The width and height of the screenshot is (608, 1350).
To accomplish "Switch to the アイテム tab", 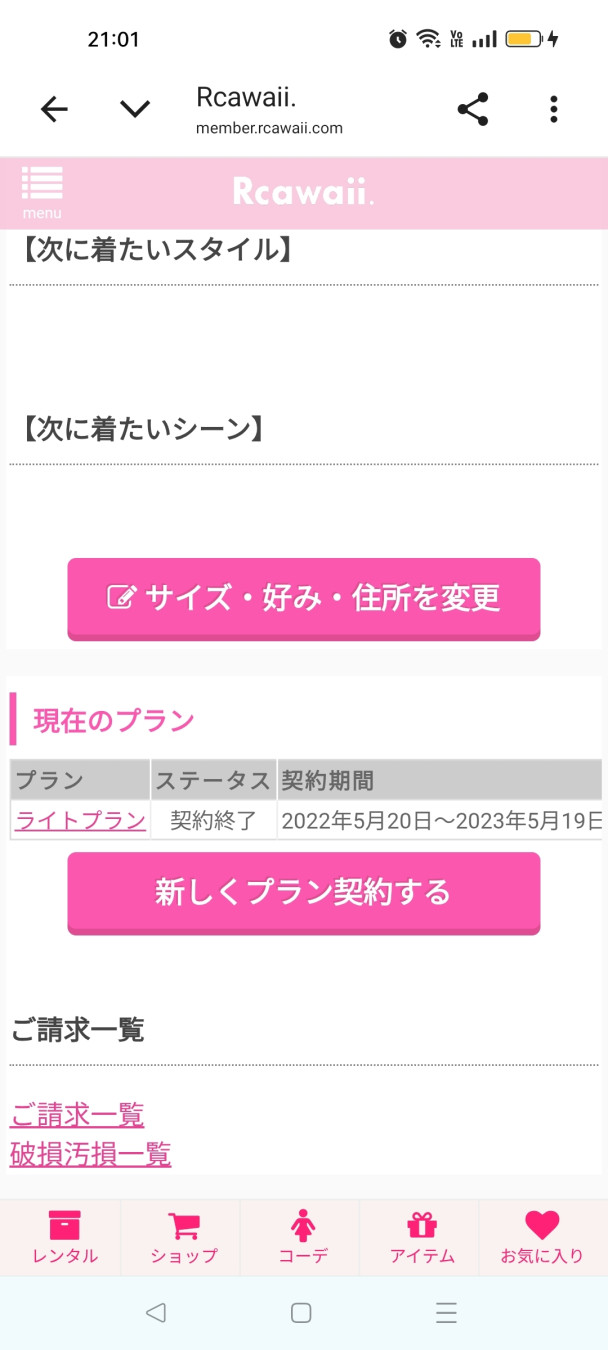I will click(422, 1237).
